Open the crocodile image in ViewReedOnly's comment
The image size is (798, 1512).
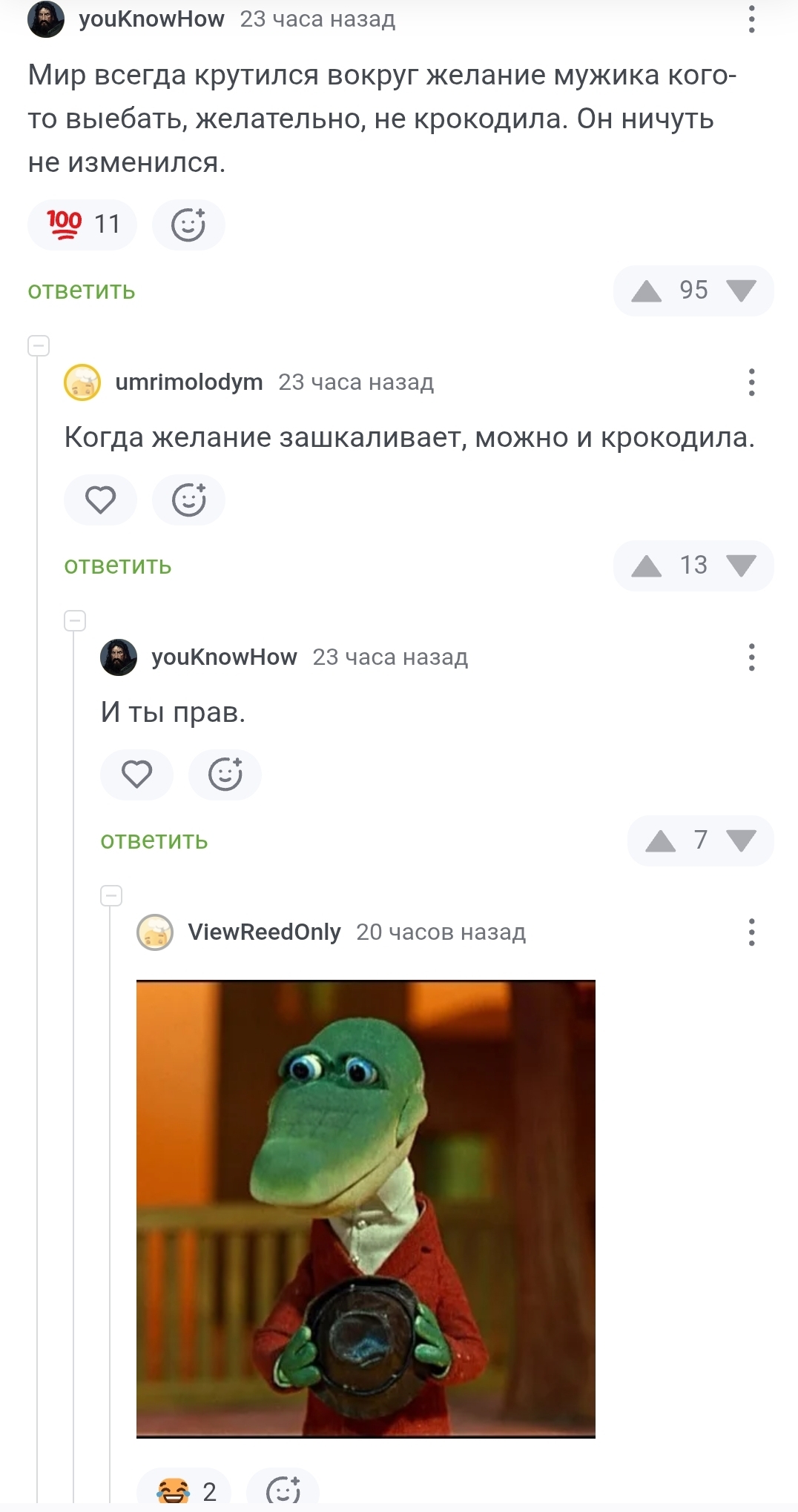coord(366,1208)
